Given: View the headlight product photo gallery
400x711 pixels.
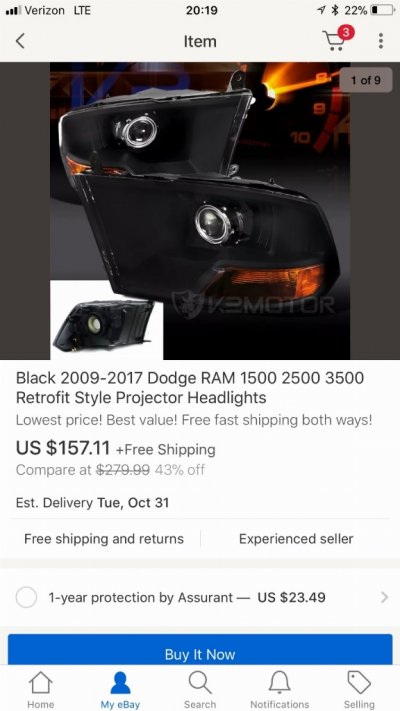Looking at the screenshot, I should tap(200, 211).
